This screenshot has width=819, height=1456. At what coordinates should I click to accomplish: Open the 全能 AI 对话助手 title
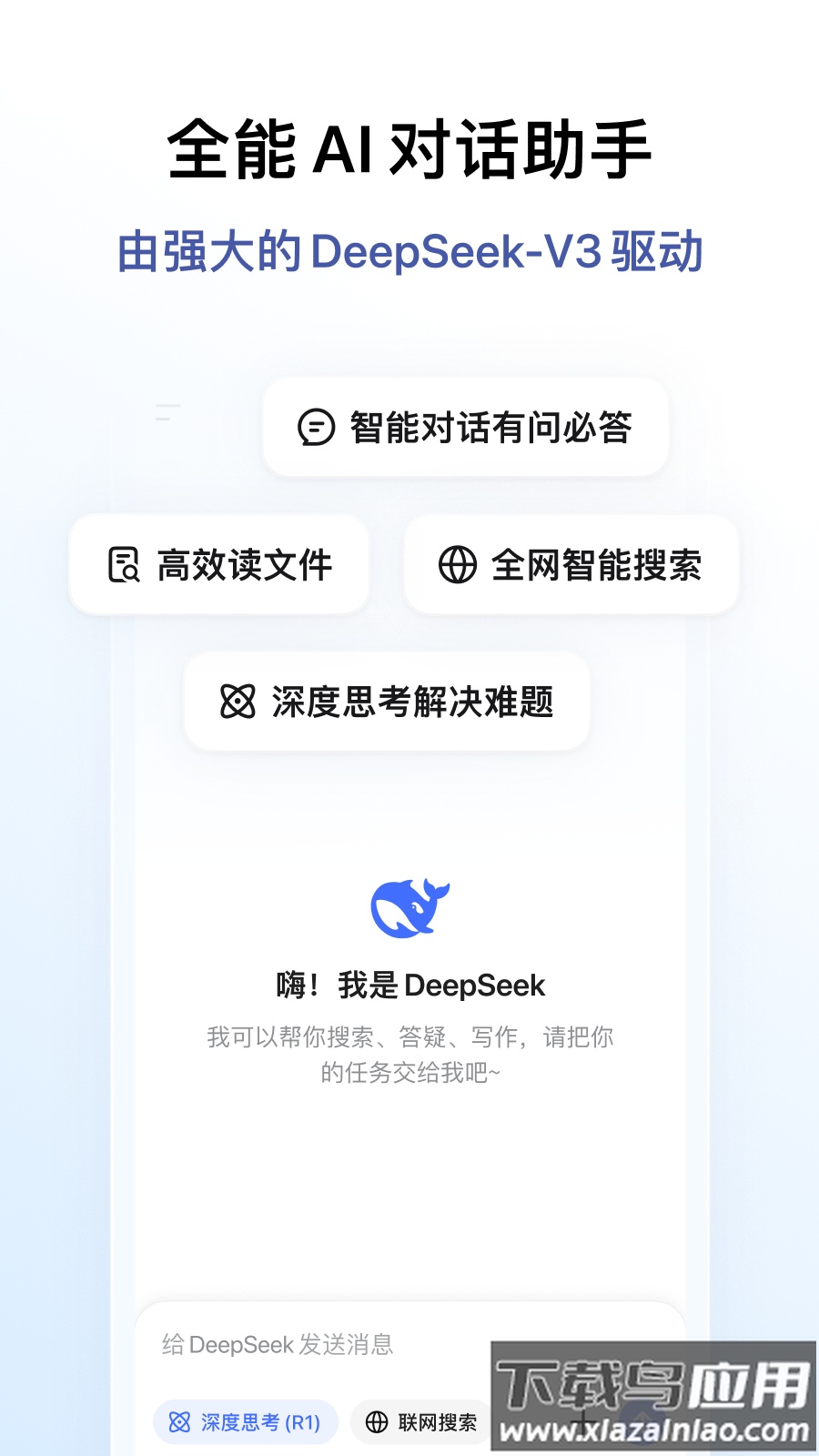coord(409,146)
